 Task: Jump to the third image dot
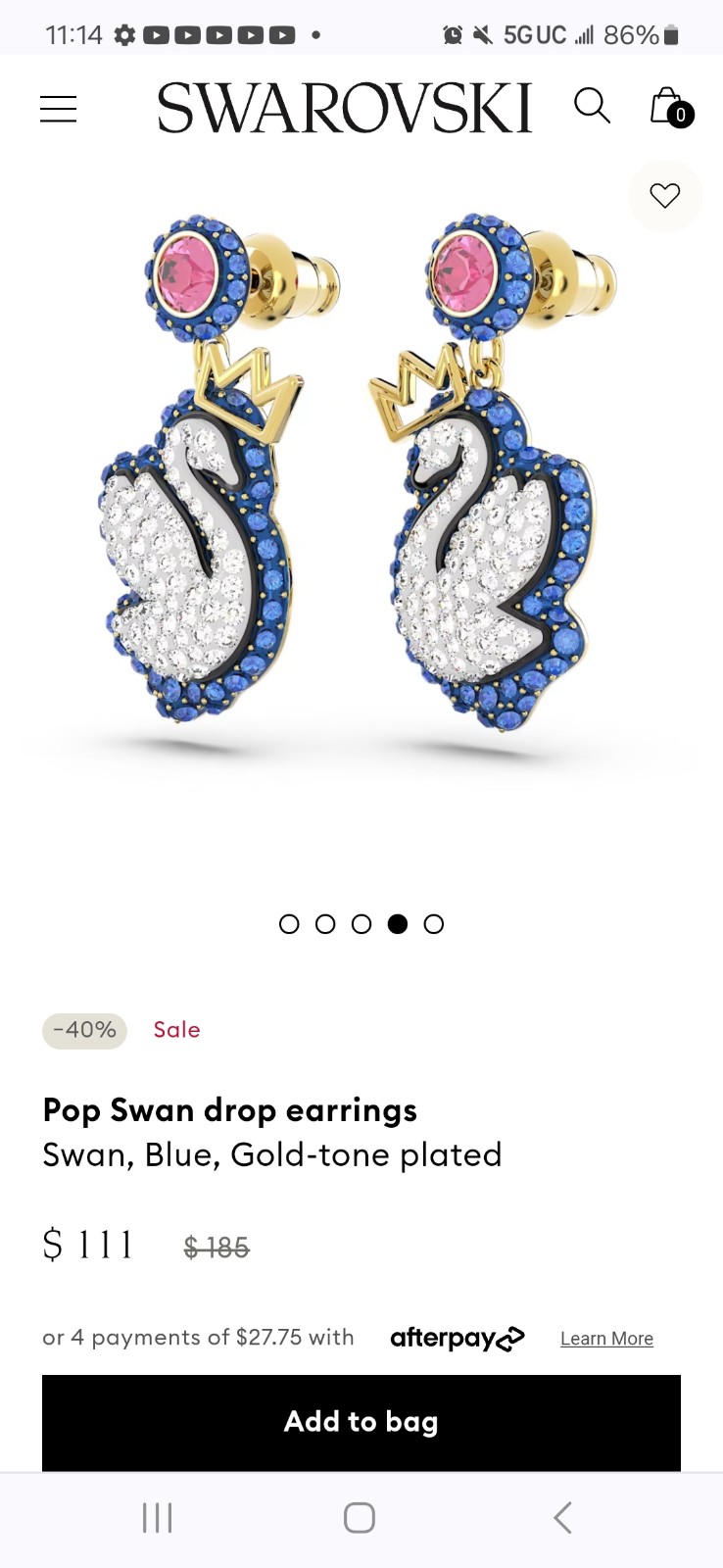coord(361,924)
